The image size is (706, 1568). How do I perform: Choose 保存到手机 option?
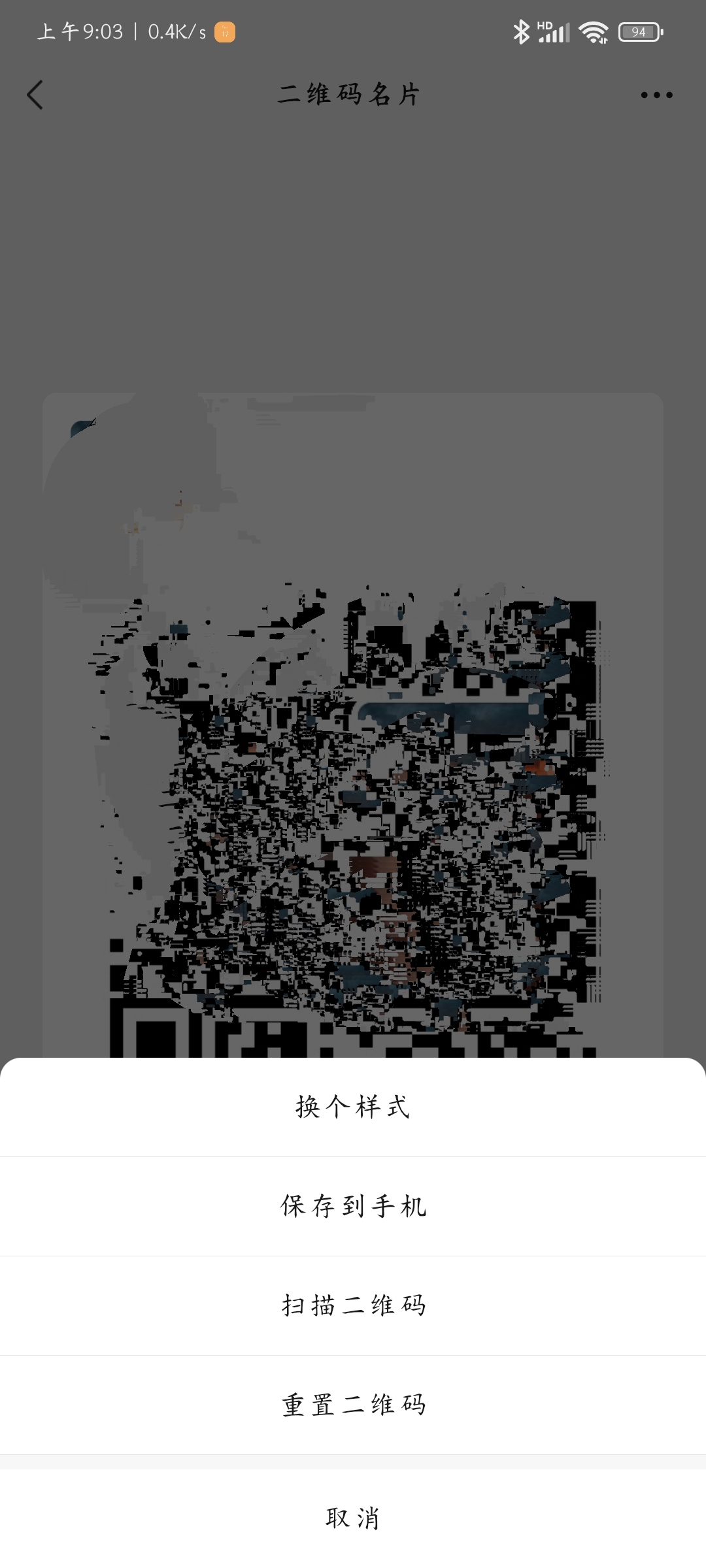353,1206
